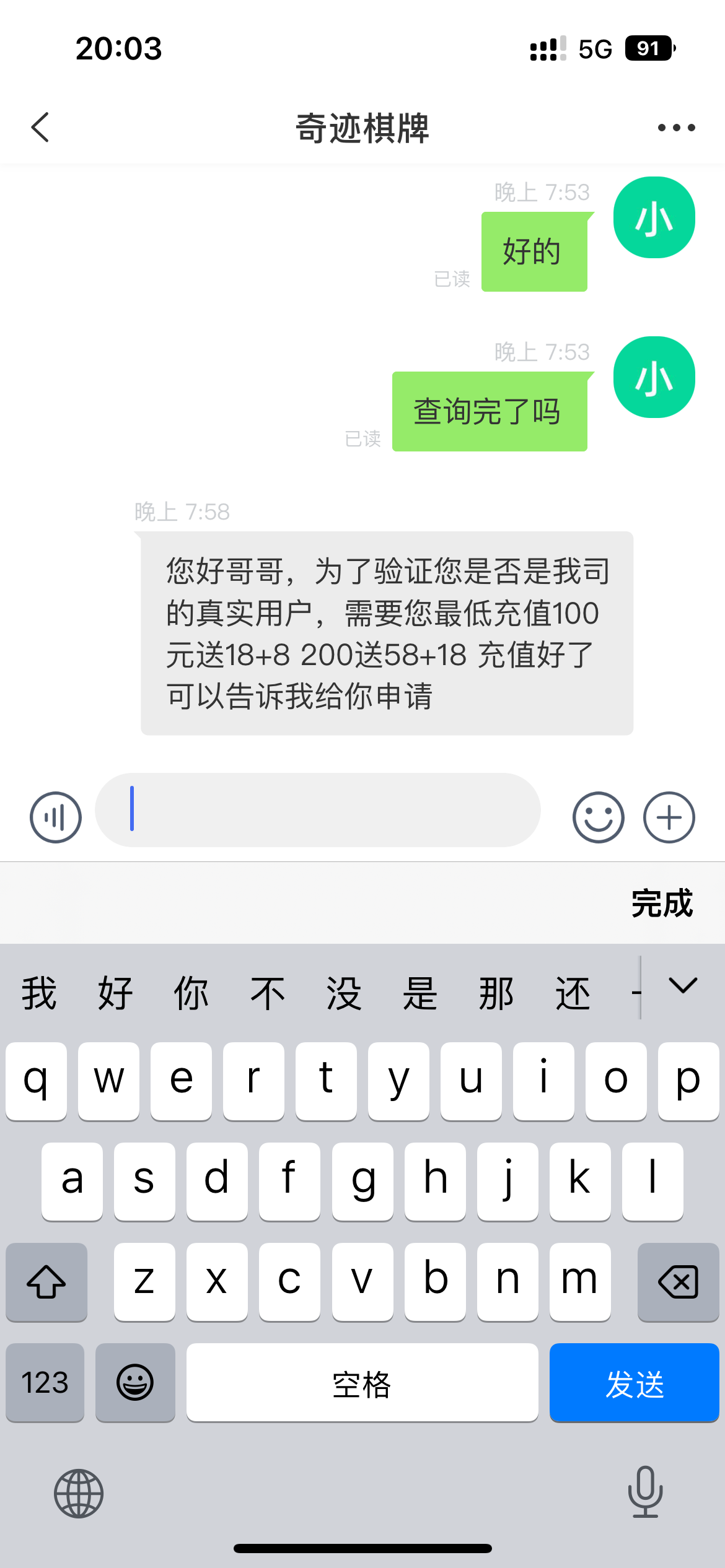The height and width of the screenshot is (1568, 725).
Task: Switch to voice message input
Action: [x=56, y=817]
